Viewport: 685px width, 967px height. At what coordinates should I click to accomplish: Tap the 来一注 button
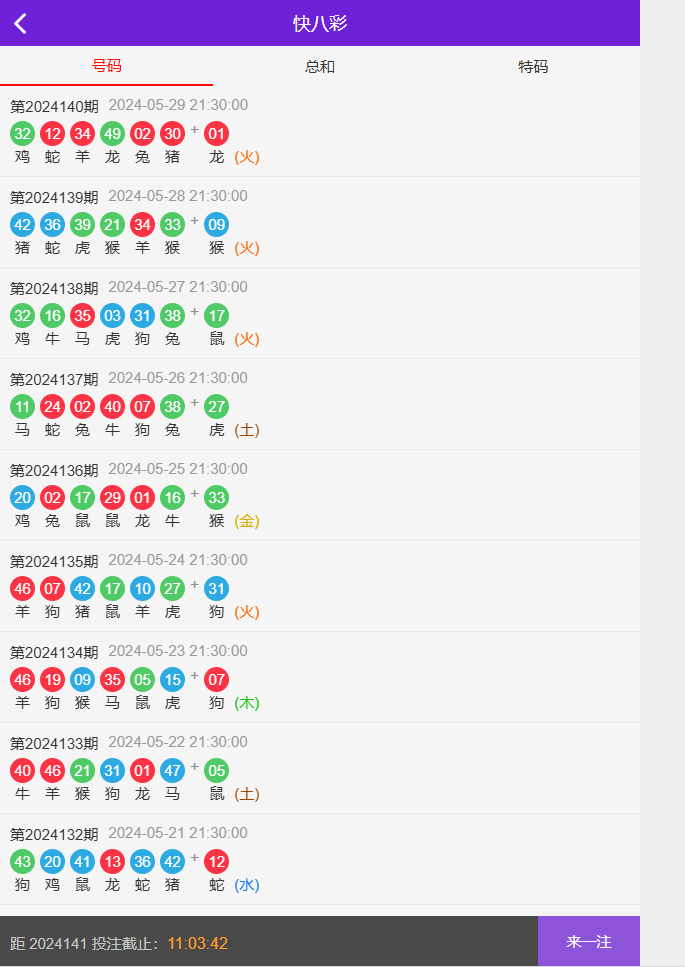click(588, 942)
